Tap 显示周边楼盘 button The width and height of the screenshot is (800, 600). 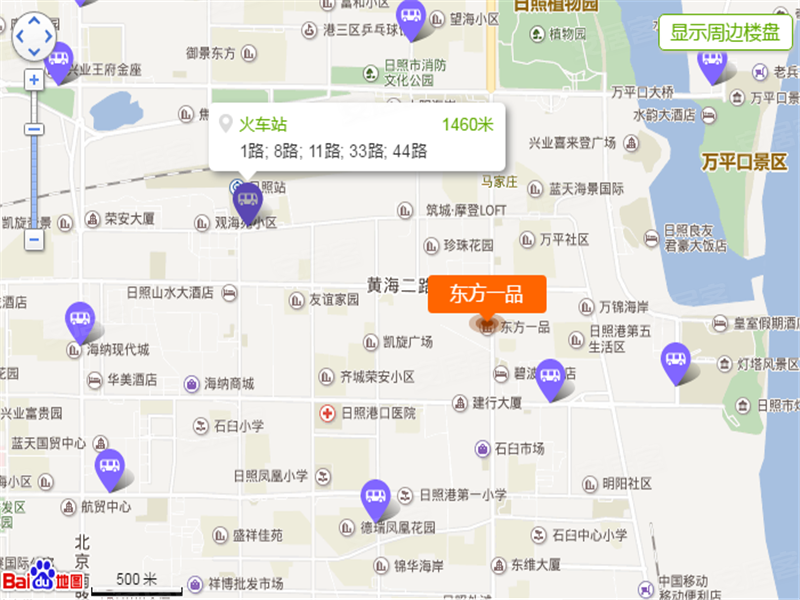coord(724,31)
